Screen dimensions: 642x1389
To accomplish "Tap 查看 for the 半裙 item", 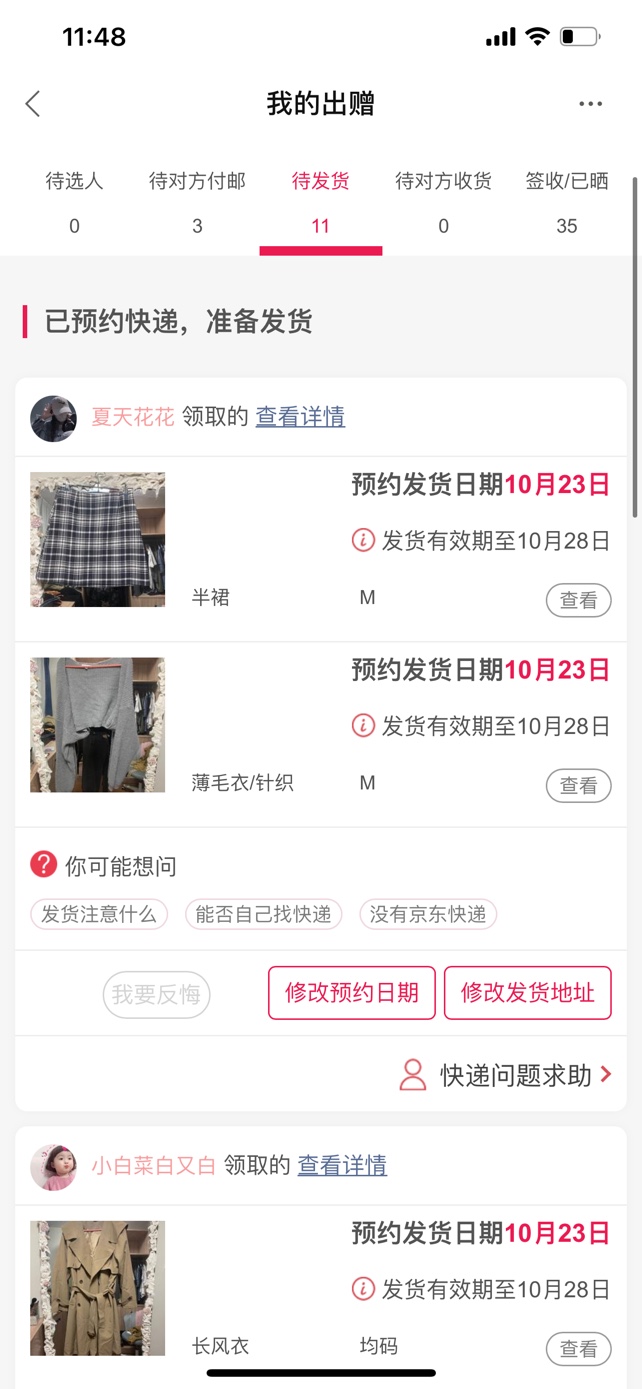I will (578, 600).
